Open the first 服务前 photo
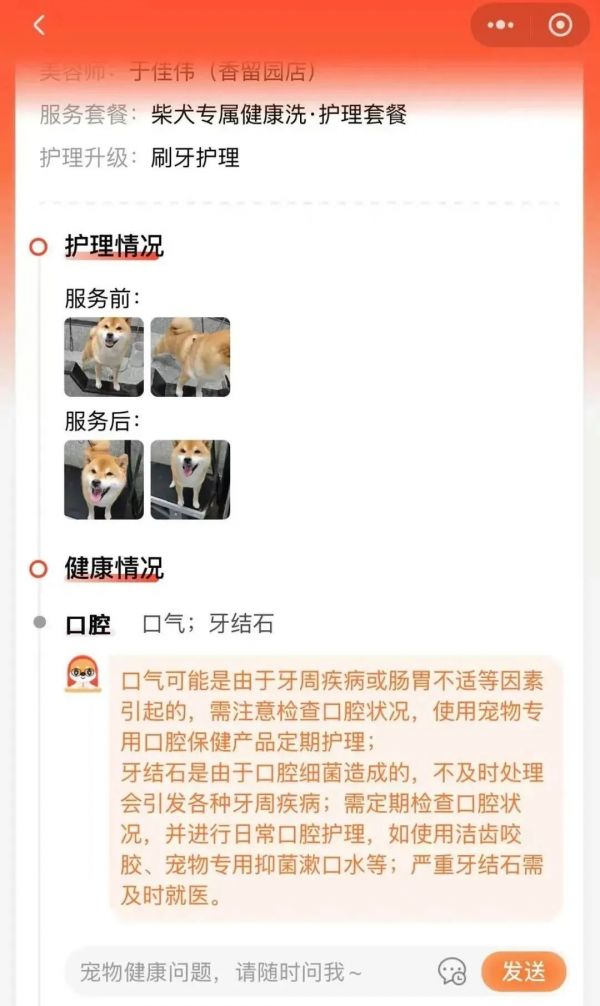This screenshot has width=600, height=1006. [x=104, y=357]
